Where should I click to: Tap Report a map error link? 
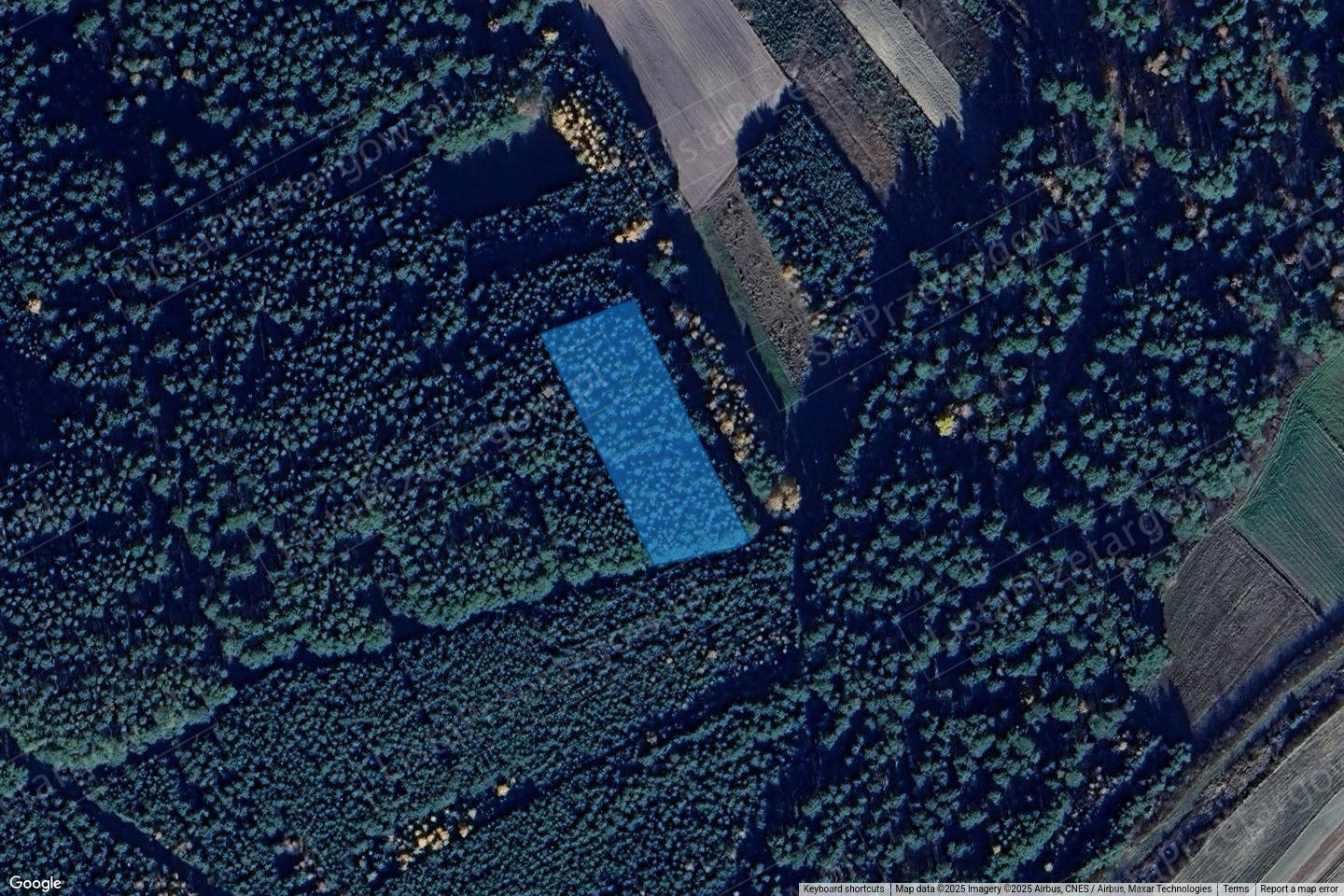point(1299,889)
